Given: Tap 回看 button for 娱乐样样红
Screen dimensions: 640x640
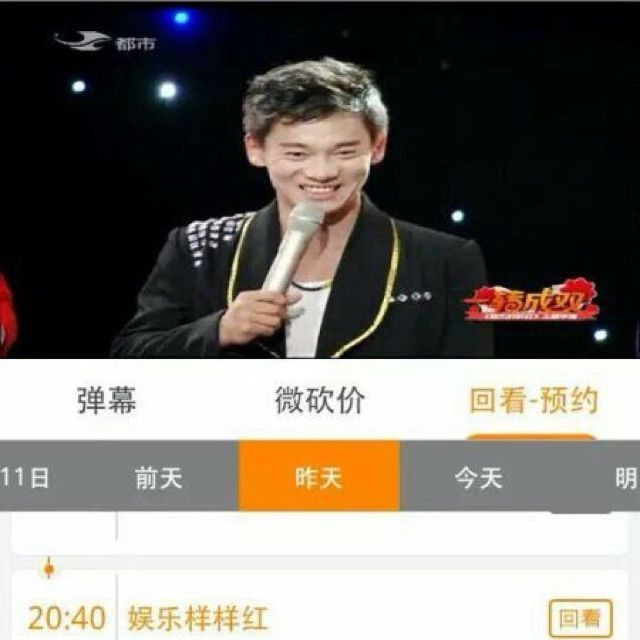Looking at the screenshot, I should click(579, 616).
